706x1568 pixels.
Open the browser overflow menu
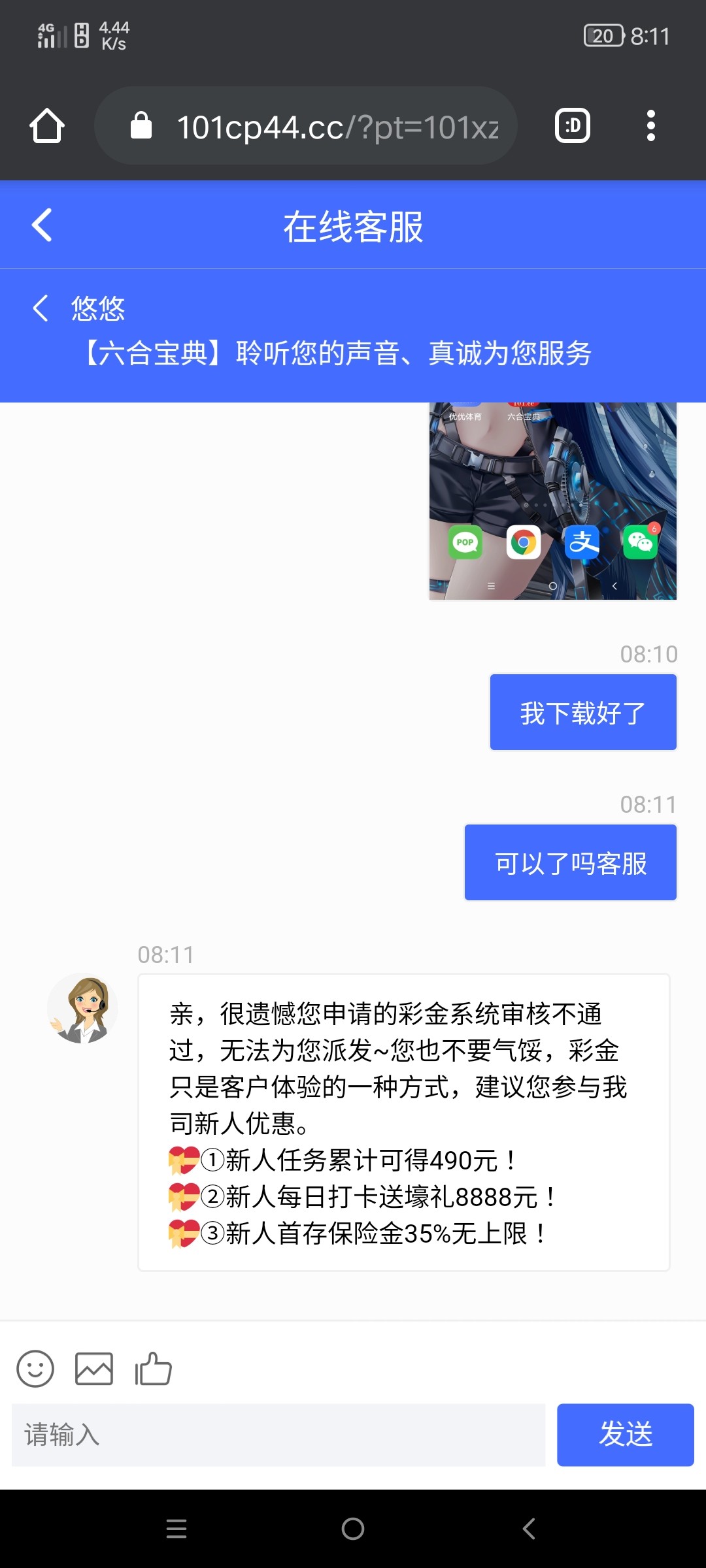click(x=650, y=125)
